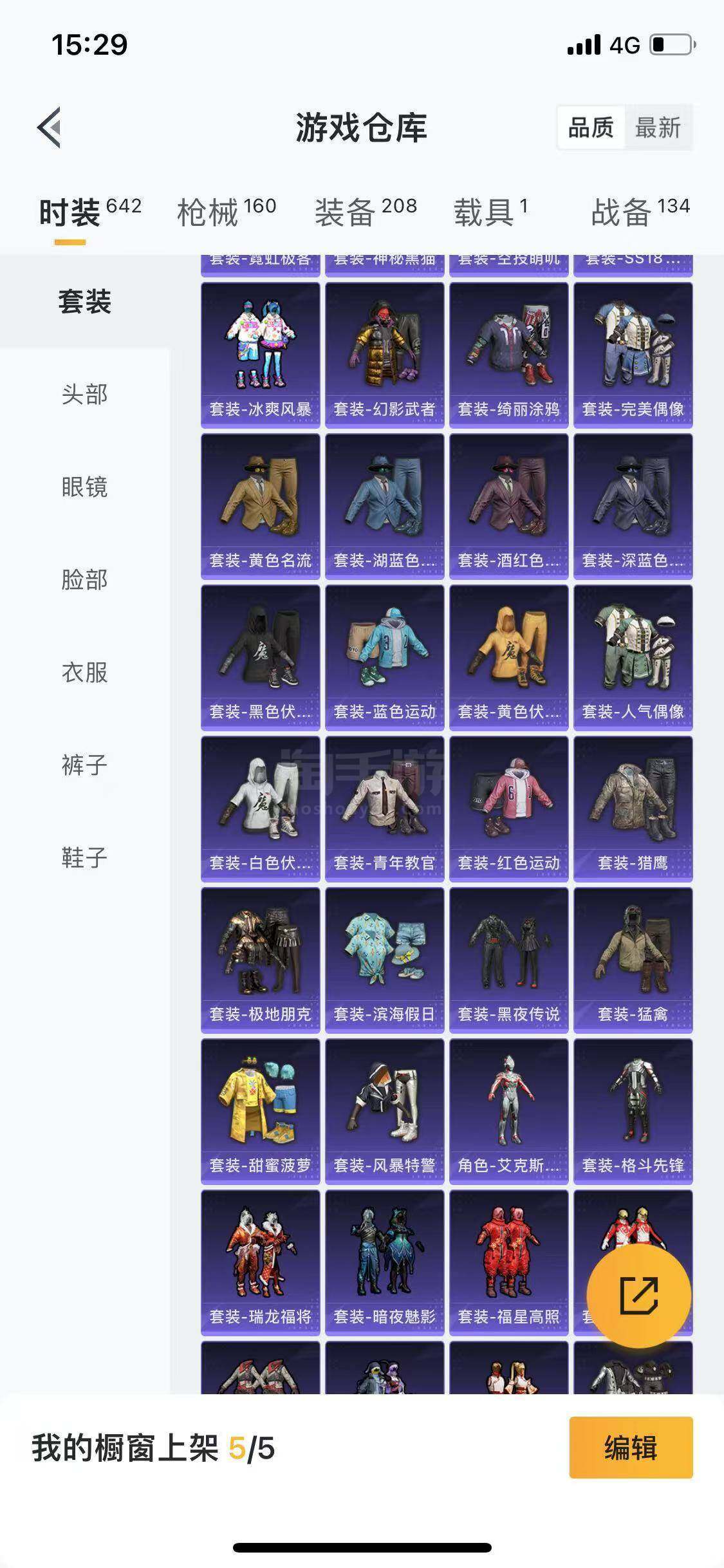Tap the floating orange share button

(x=639, y=1296)
